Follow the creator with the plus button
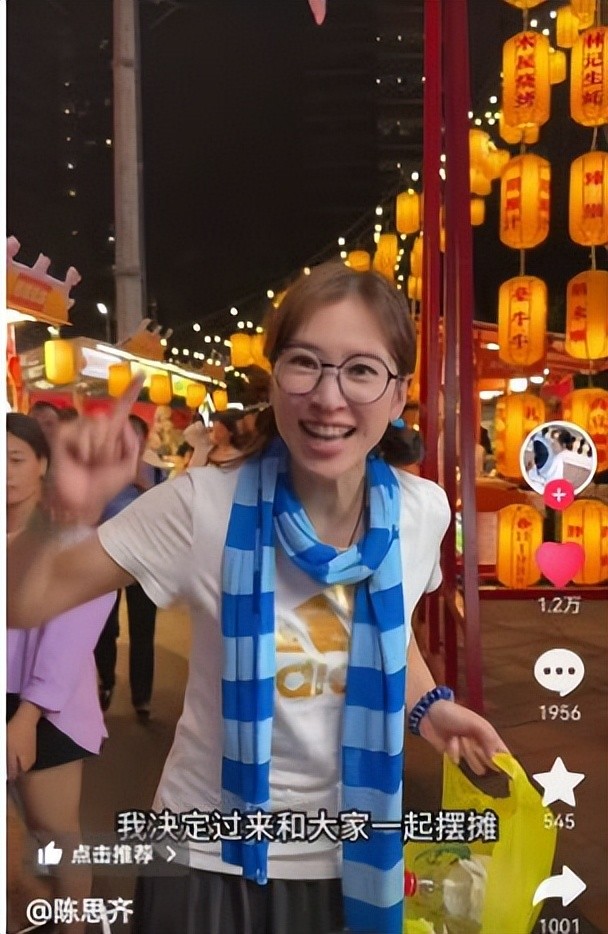The image size is (608, 934). coord(558,494)
